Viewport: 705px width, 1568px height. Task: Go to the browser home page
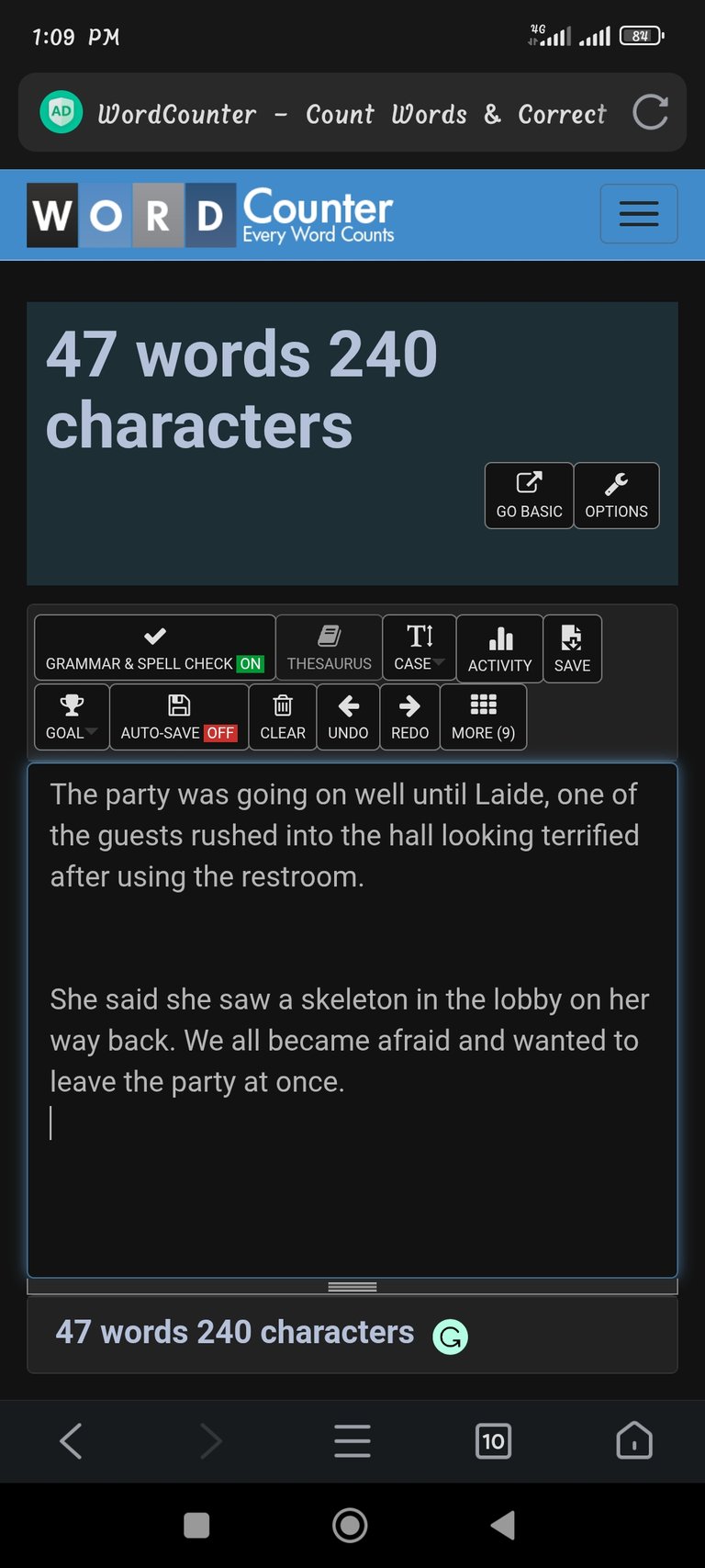click(634, 1440)
